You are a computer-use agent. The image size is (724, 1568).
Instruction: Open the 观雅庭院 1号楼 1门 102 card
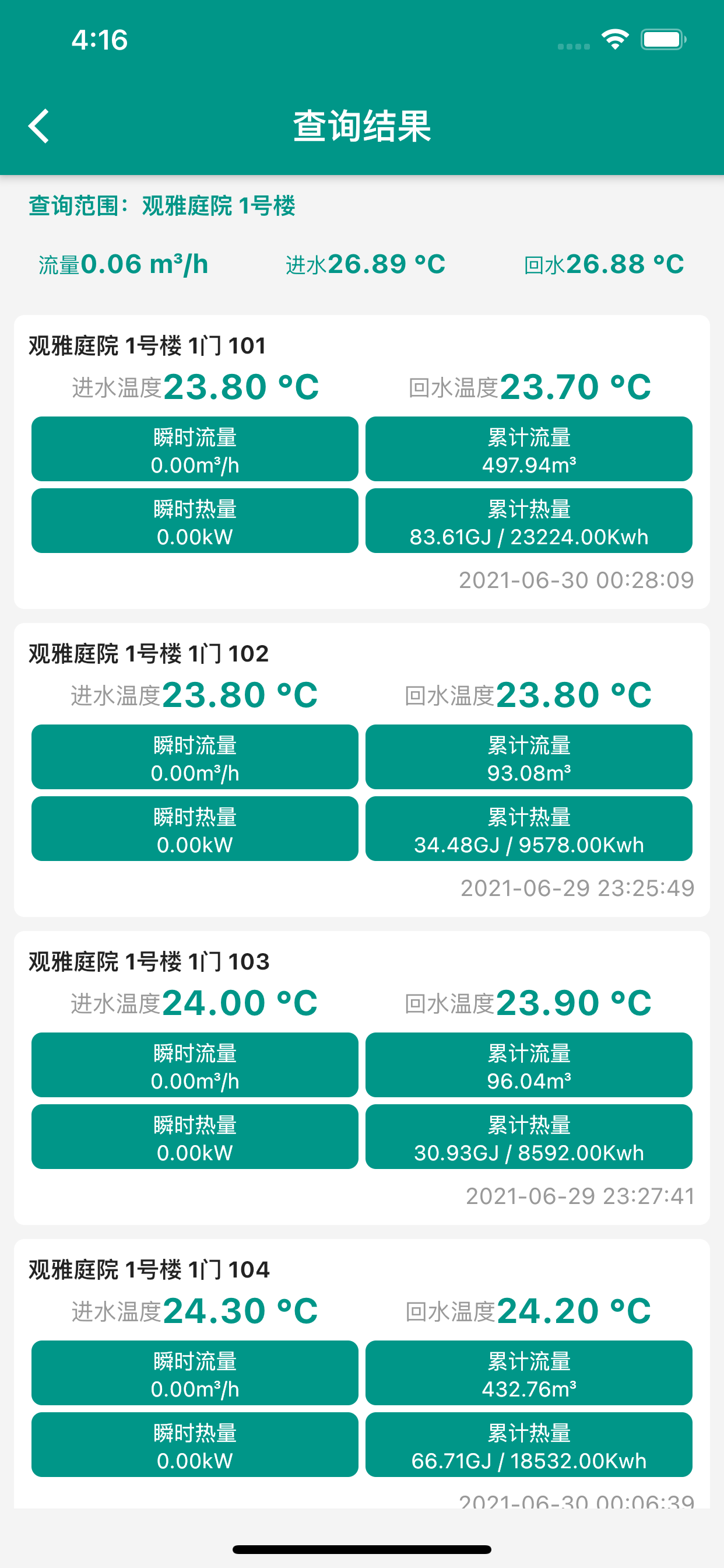click(x=361, y=769)
